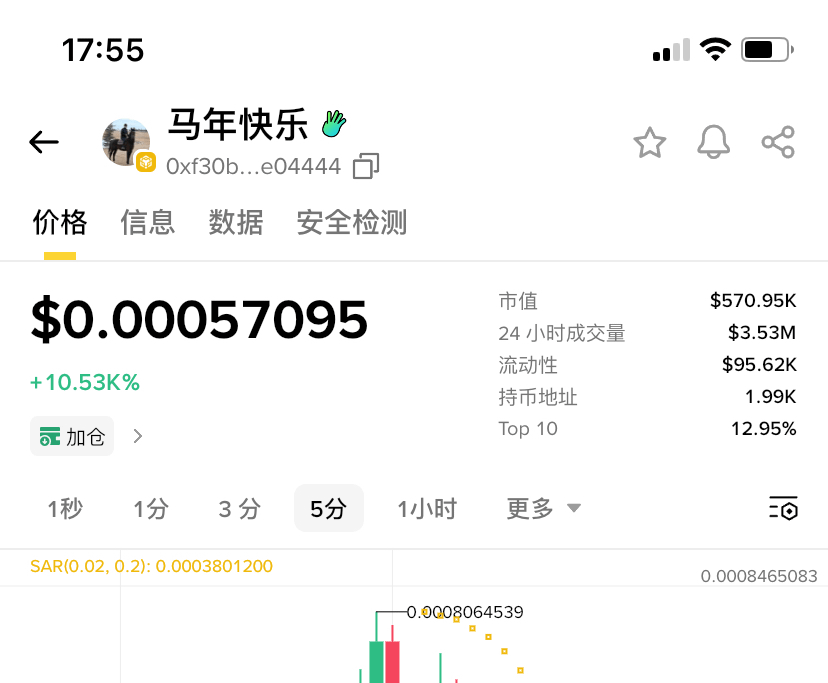Viewport: 828px width, 683px height.
Task: Open chart indicator settings icon
Action: click(783, 508)
